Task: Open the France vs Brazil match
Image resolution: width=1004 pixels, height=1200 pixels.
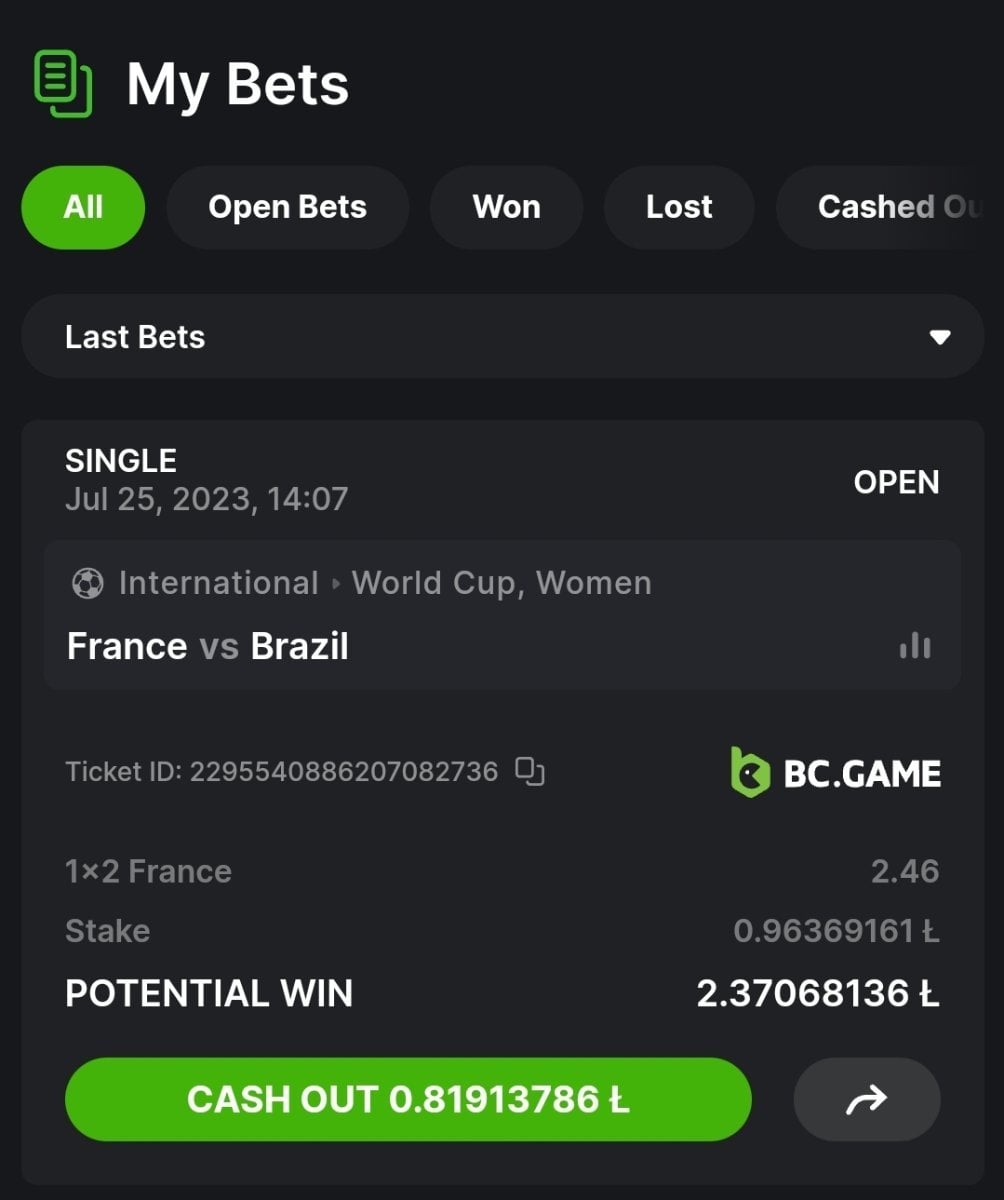Action: coord(208,646)
